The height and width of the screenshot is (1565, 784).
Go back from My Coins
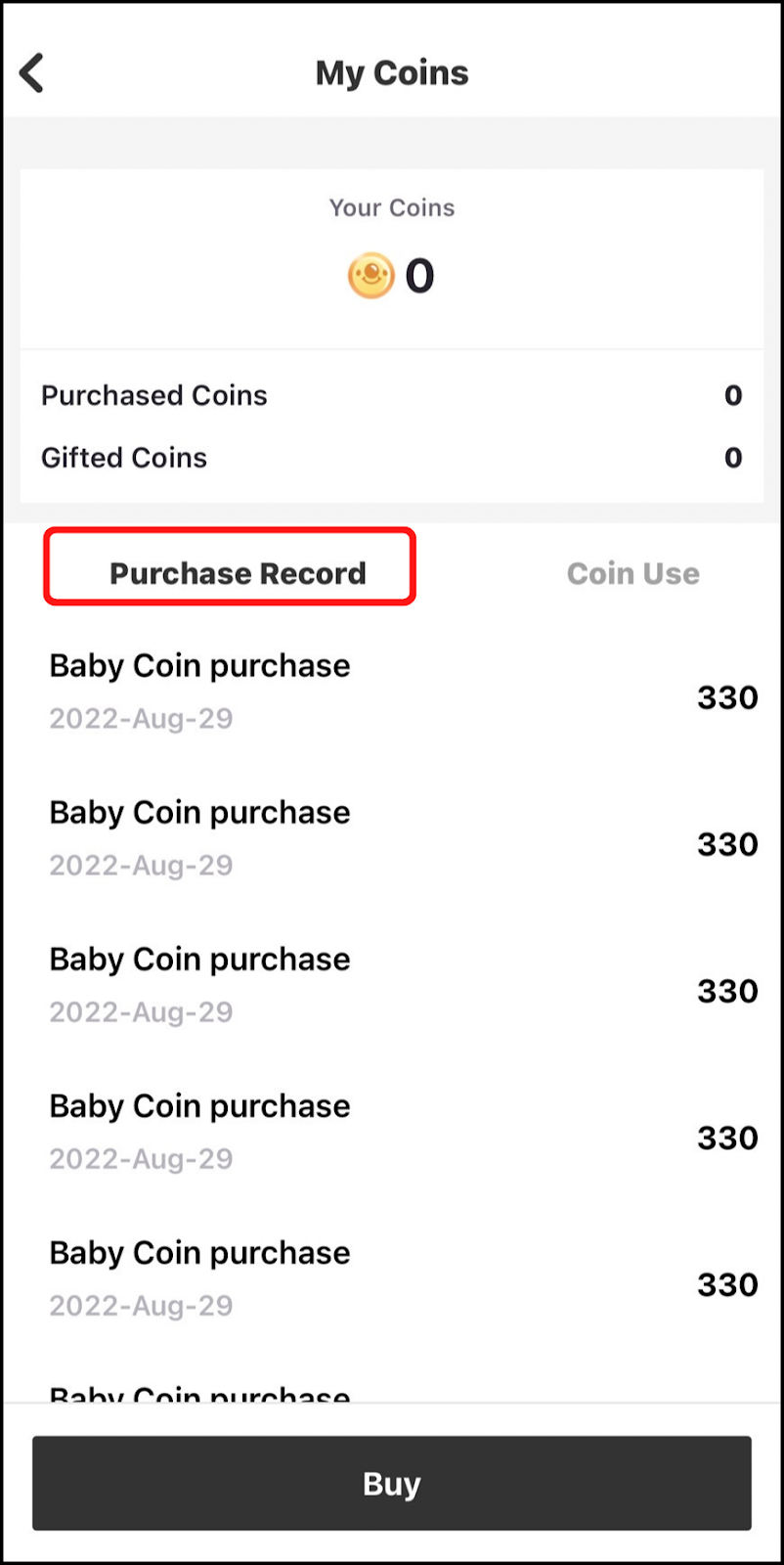32,73
